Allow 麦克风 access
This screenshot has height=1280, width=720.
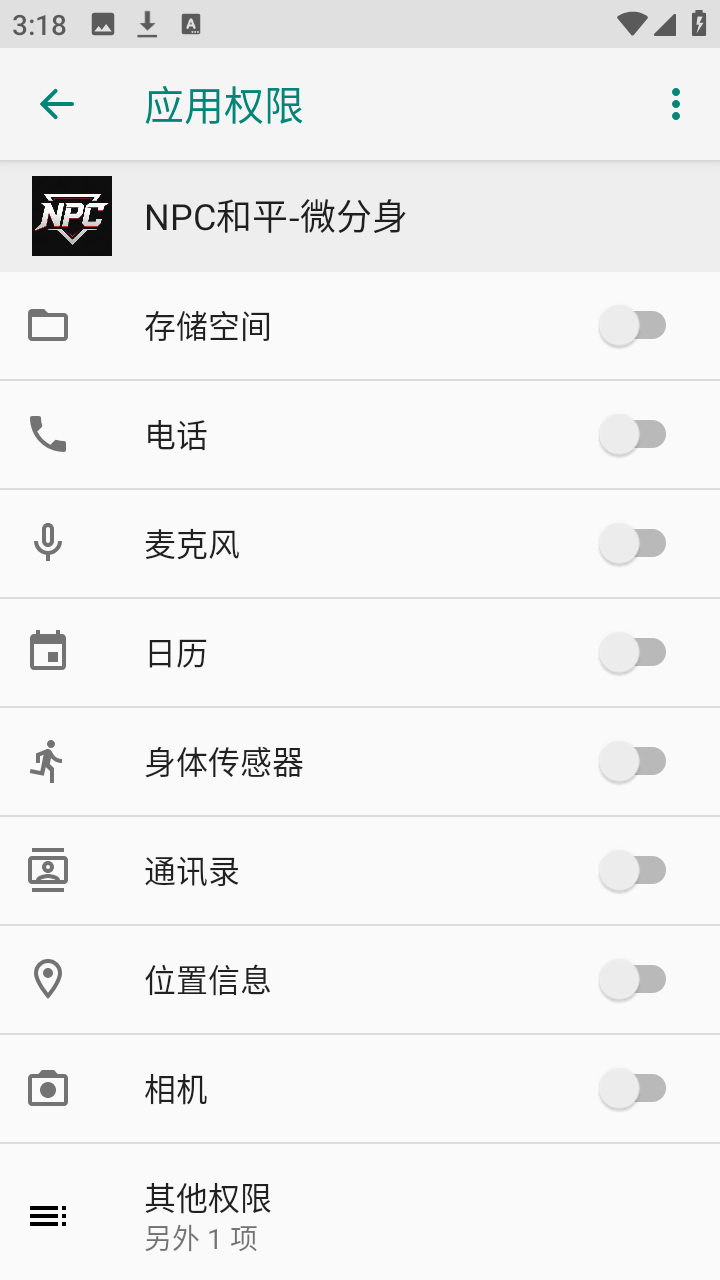coord(632,544)
